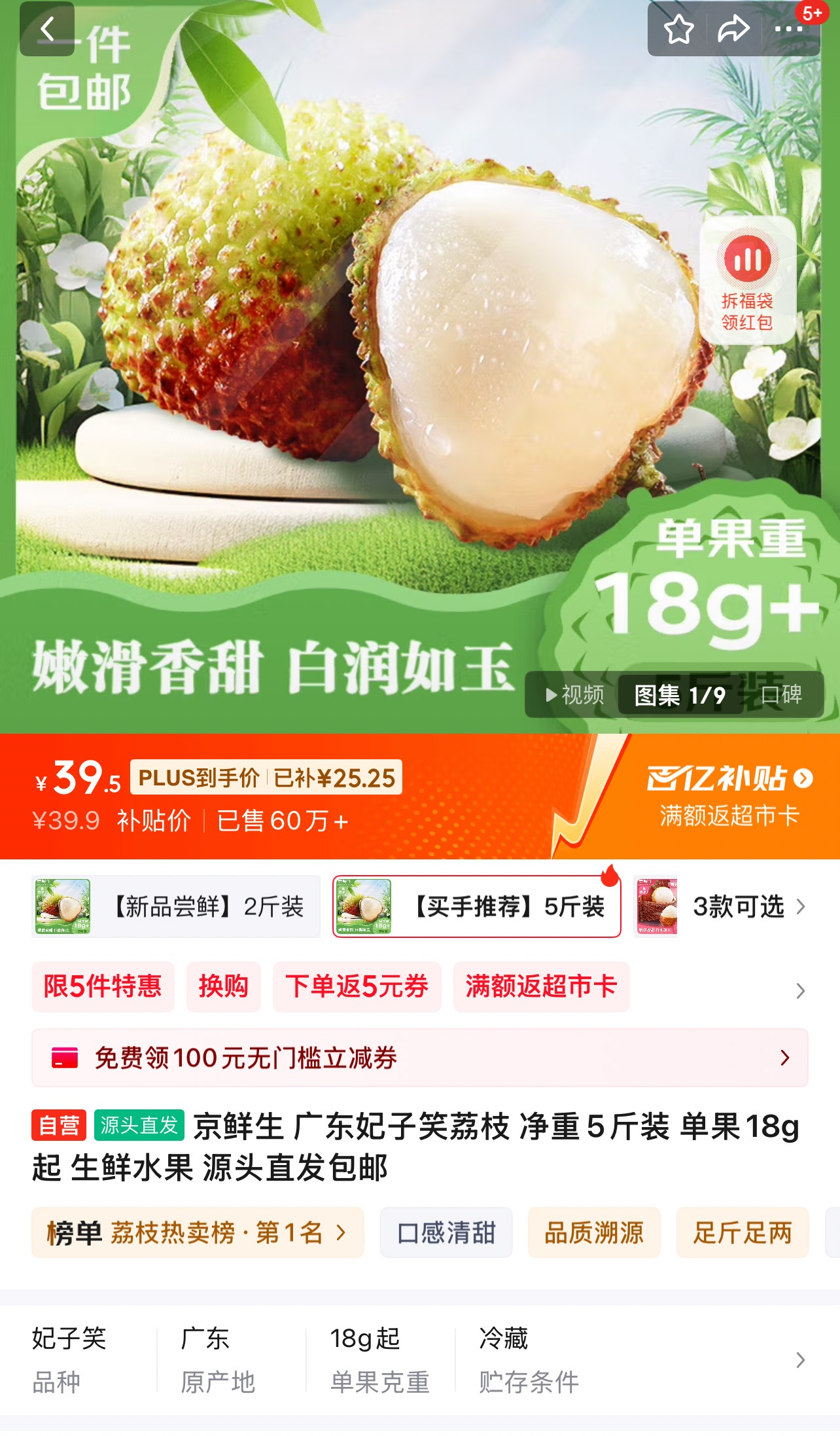
Task: Open the 荔枝热卖榜 第1名 ranking
Action: coord(198,1232)
